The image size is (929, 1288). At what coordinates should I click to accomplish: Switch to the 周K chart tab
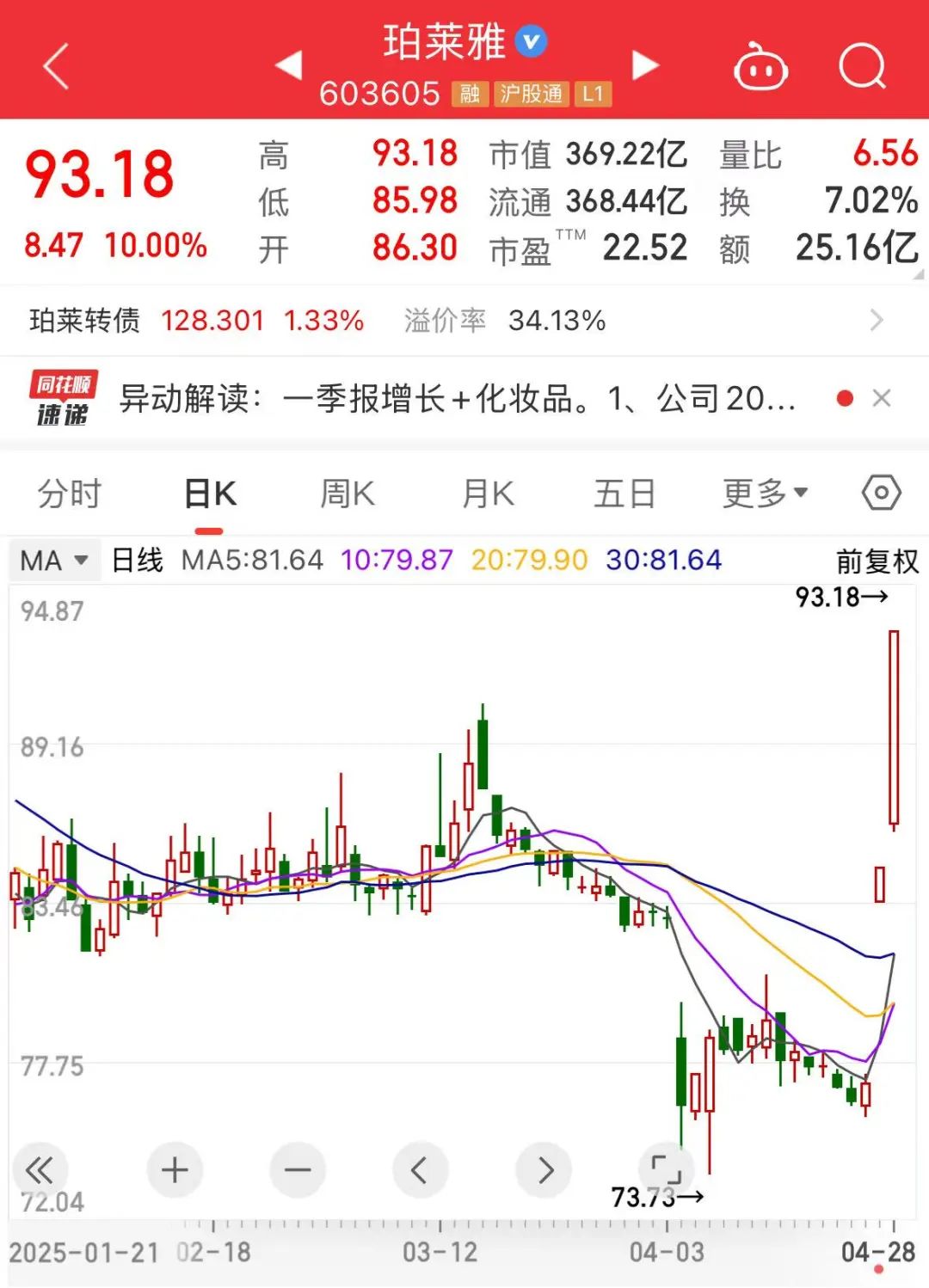tap(348, 494)
